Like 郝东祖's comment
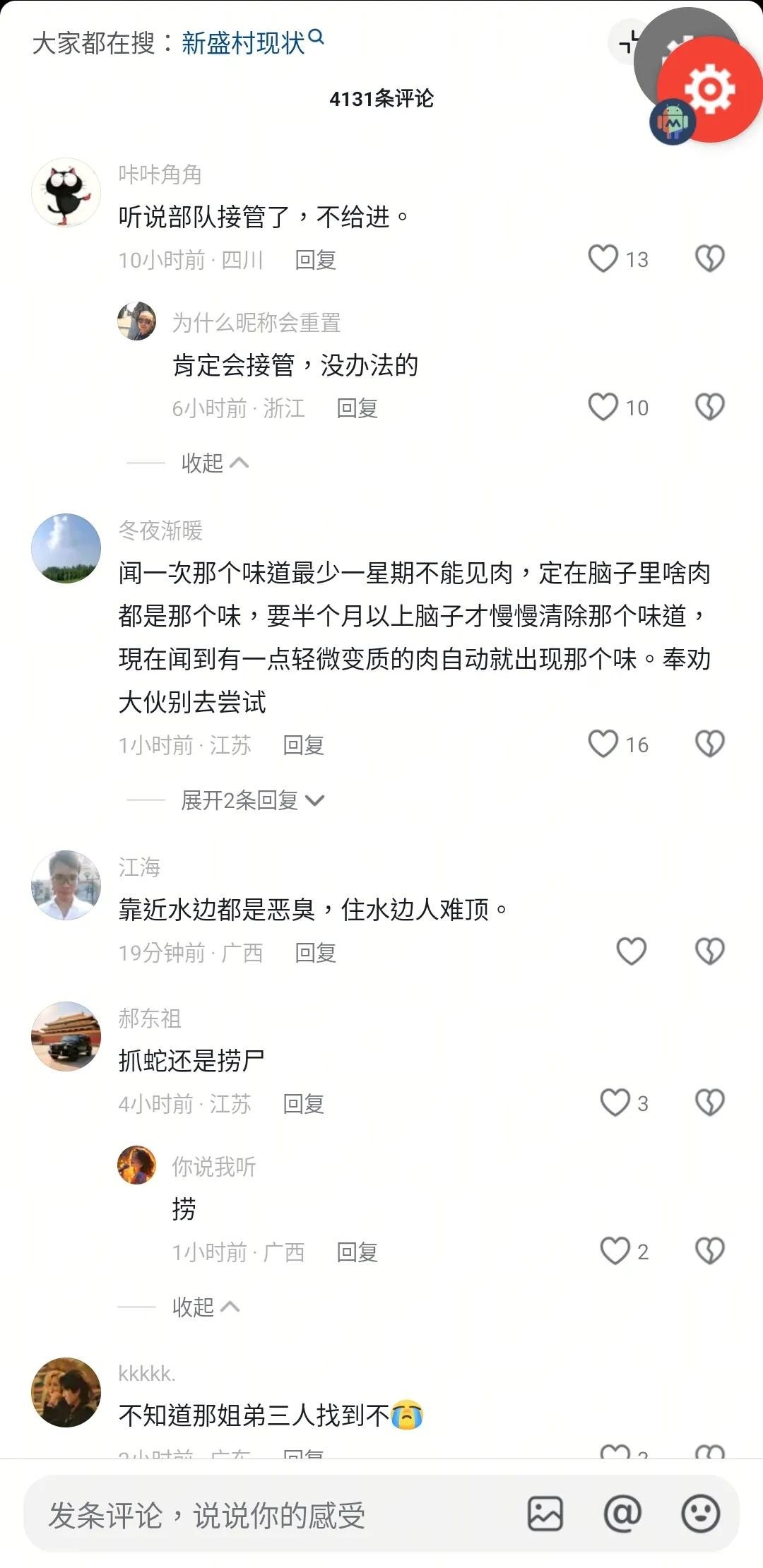Viewport: 763px width, 1568px height. pos(615,1103)
